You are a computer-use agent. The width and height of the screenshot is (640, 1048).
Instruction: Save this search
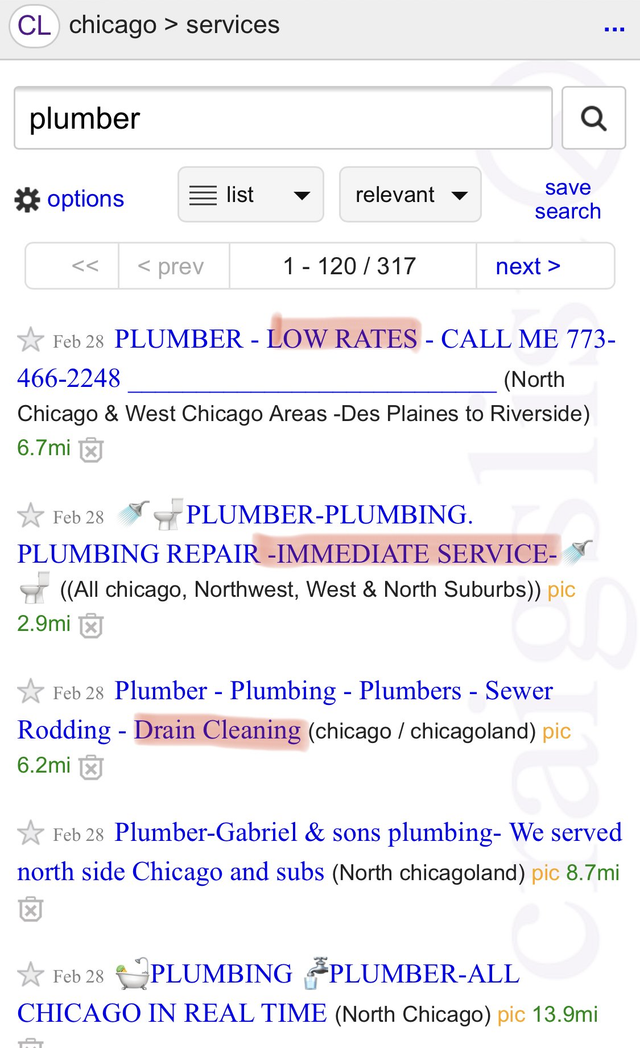[567, 199]
